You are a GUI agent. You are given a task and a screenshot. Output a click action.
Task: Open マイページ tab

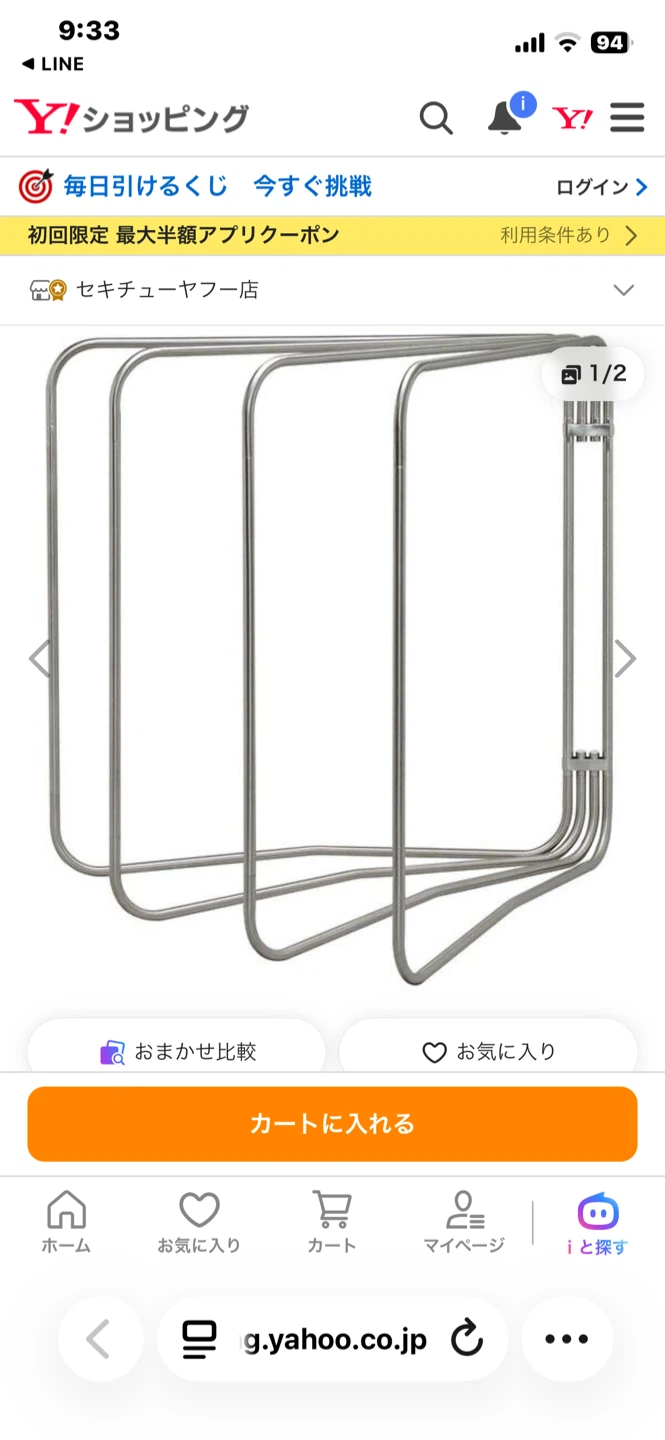click(x=464, y=1222)
